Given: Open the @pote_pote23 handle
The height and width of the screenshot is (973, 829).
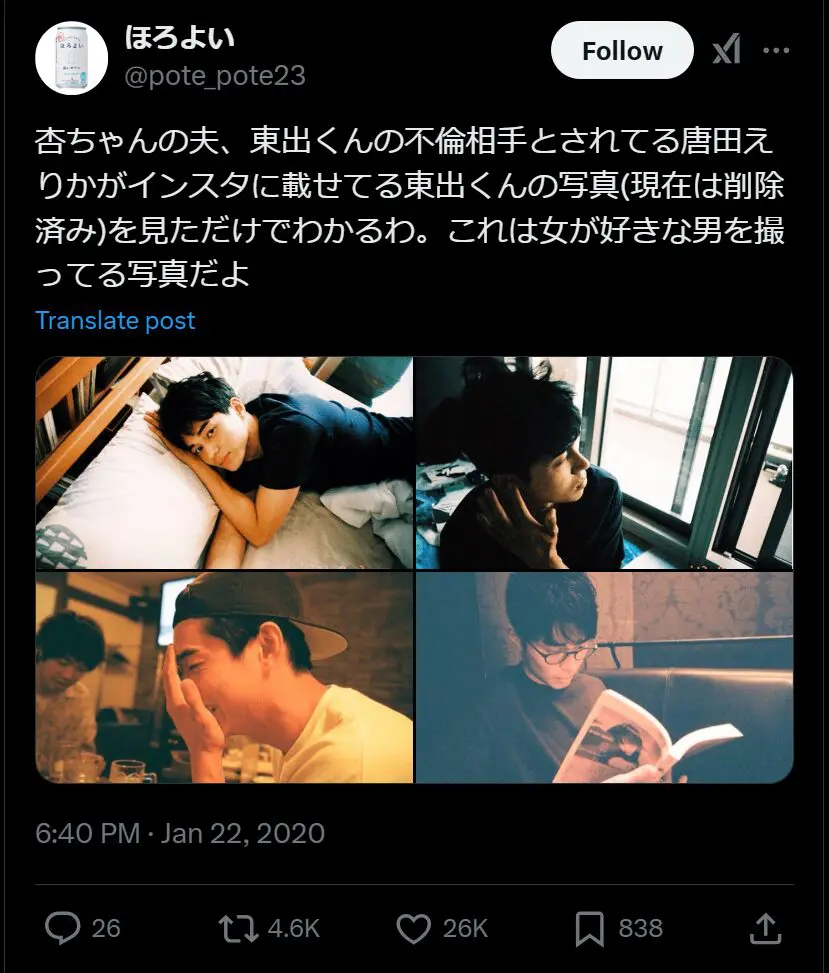Looking at the screenshot, I should (x=214, y=76).
